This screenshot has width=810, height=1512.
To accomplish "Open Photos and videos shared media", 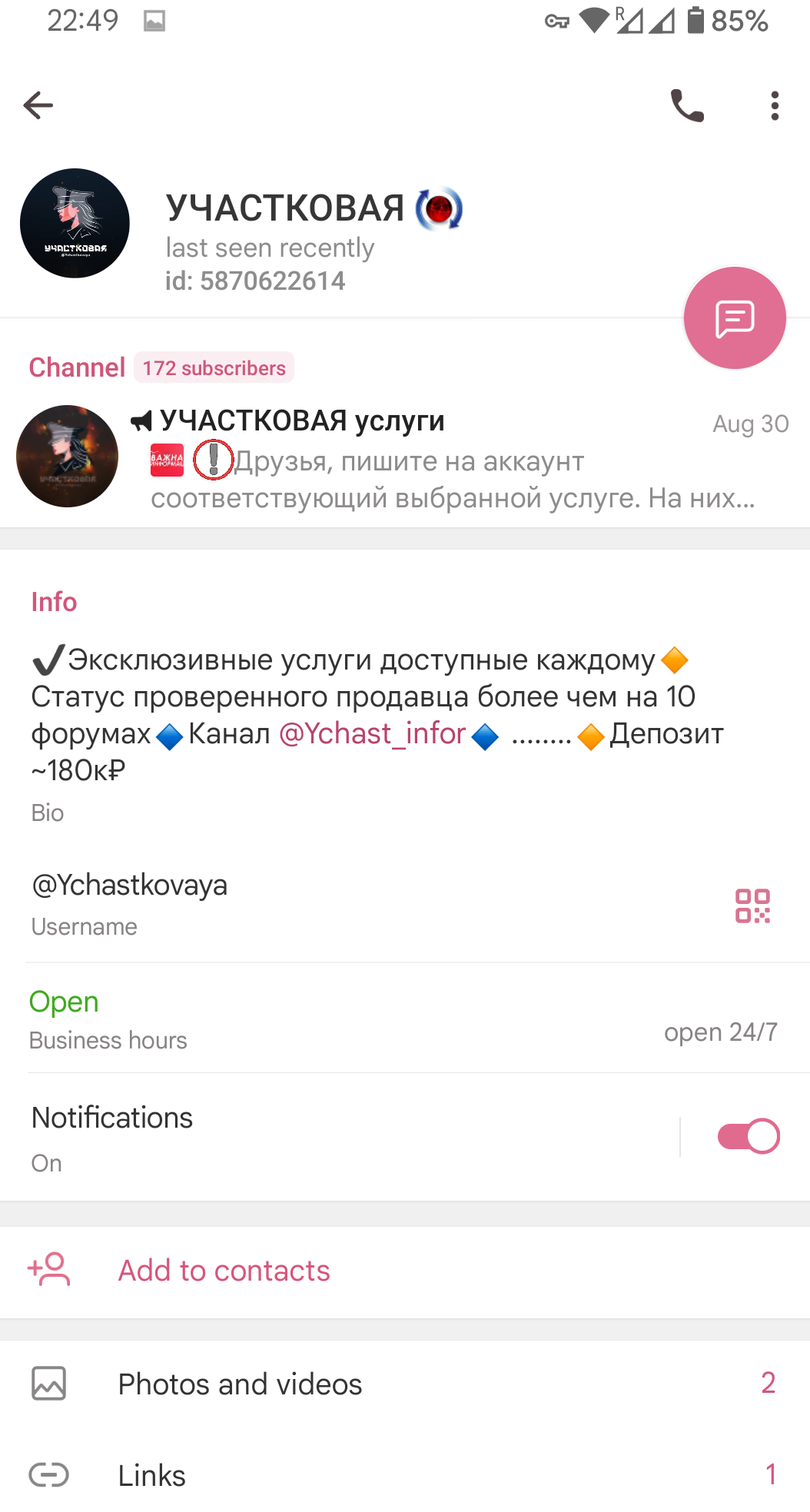I will pos(240,1384).
